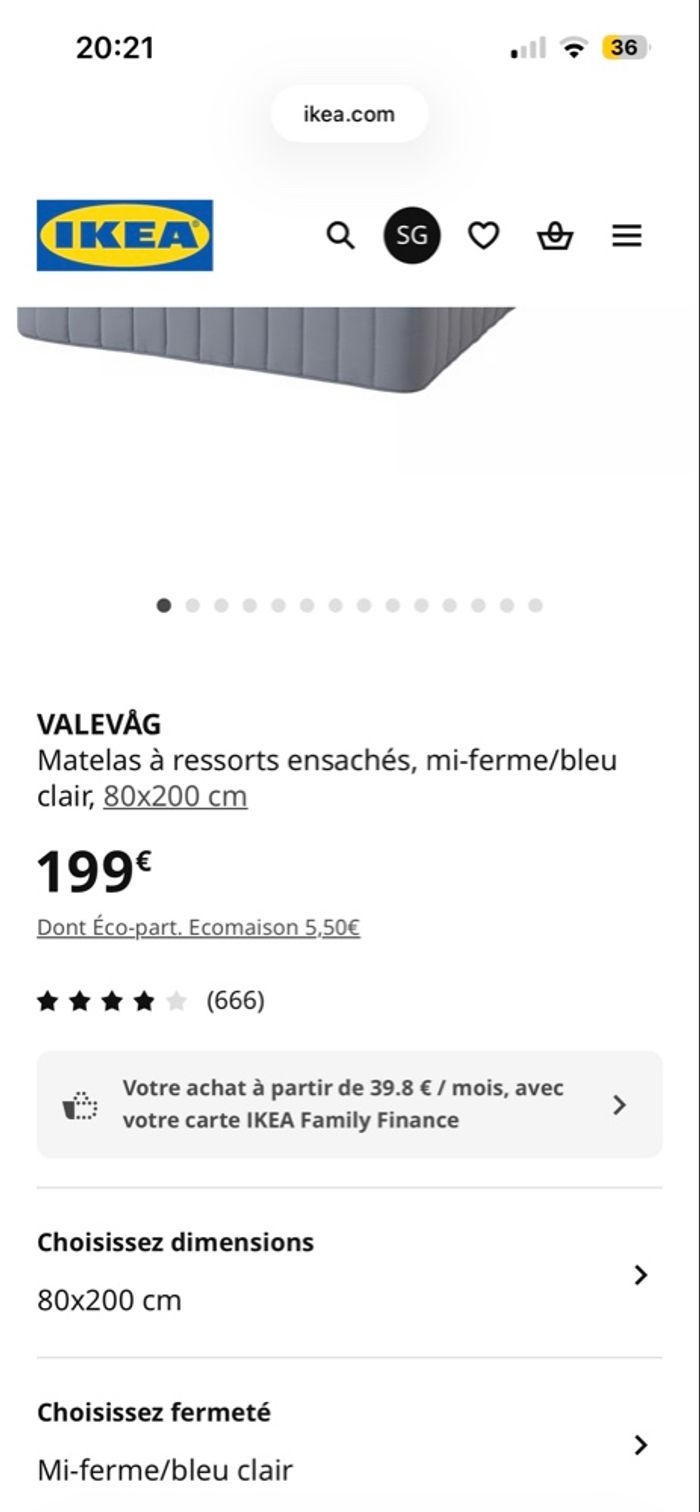
Task: Open the shopping basket
Action: coord(555,236)
